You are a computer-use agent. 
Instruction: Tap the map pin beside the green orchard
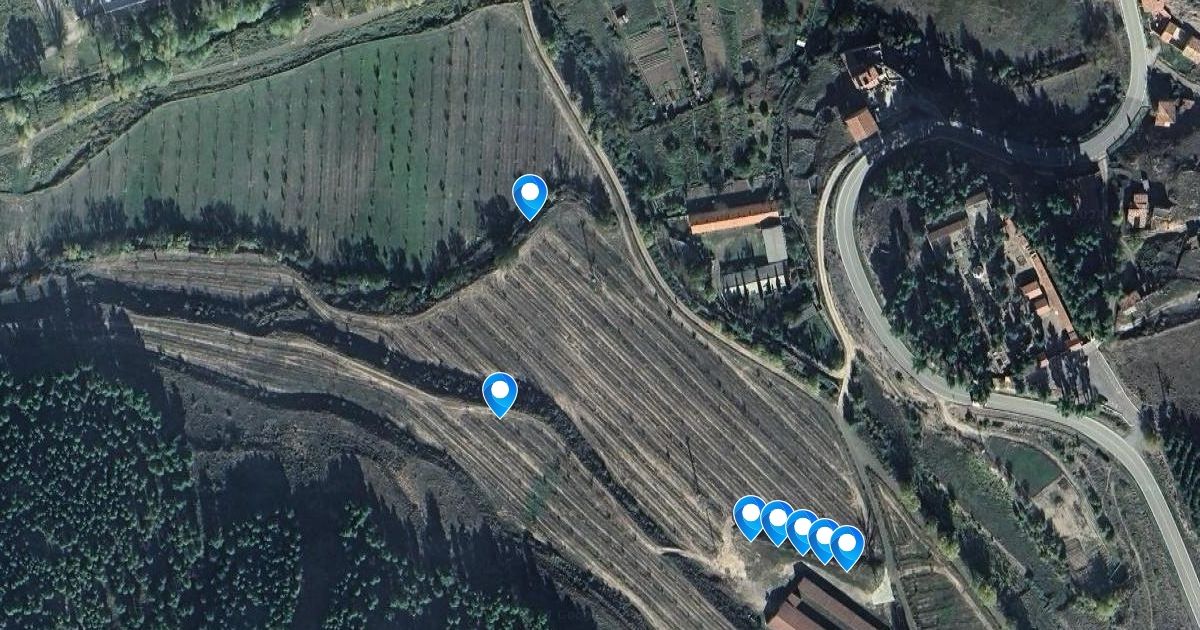[x=530, y=194]
